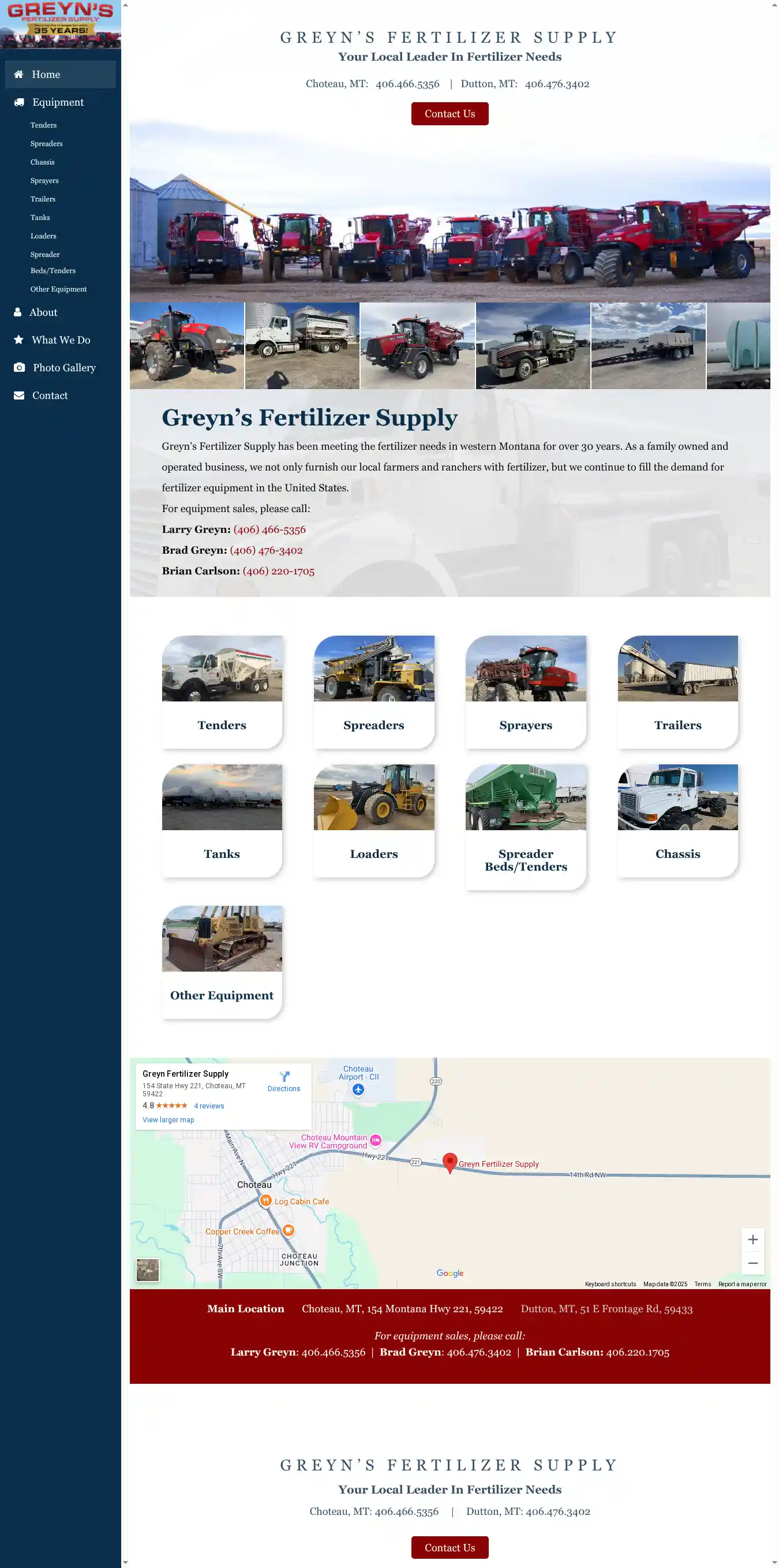Get Directions on the map
779x1568 pixels.
283,1082
